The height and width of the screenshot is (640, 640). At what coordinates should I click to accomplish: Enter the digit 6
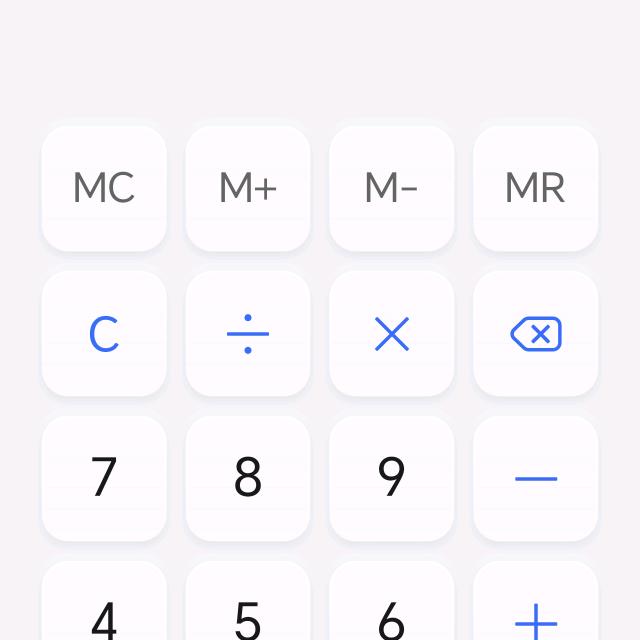[392, 610]
